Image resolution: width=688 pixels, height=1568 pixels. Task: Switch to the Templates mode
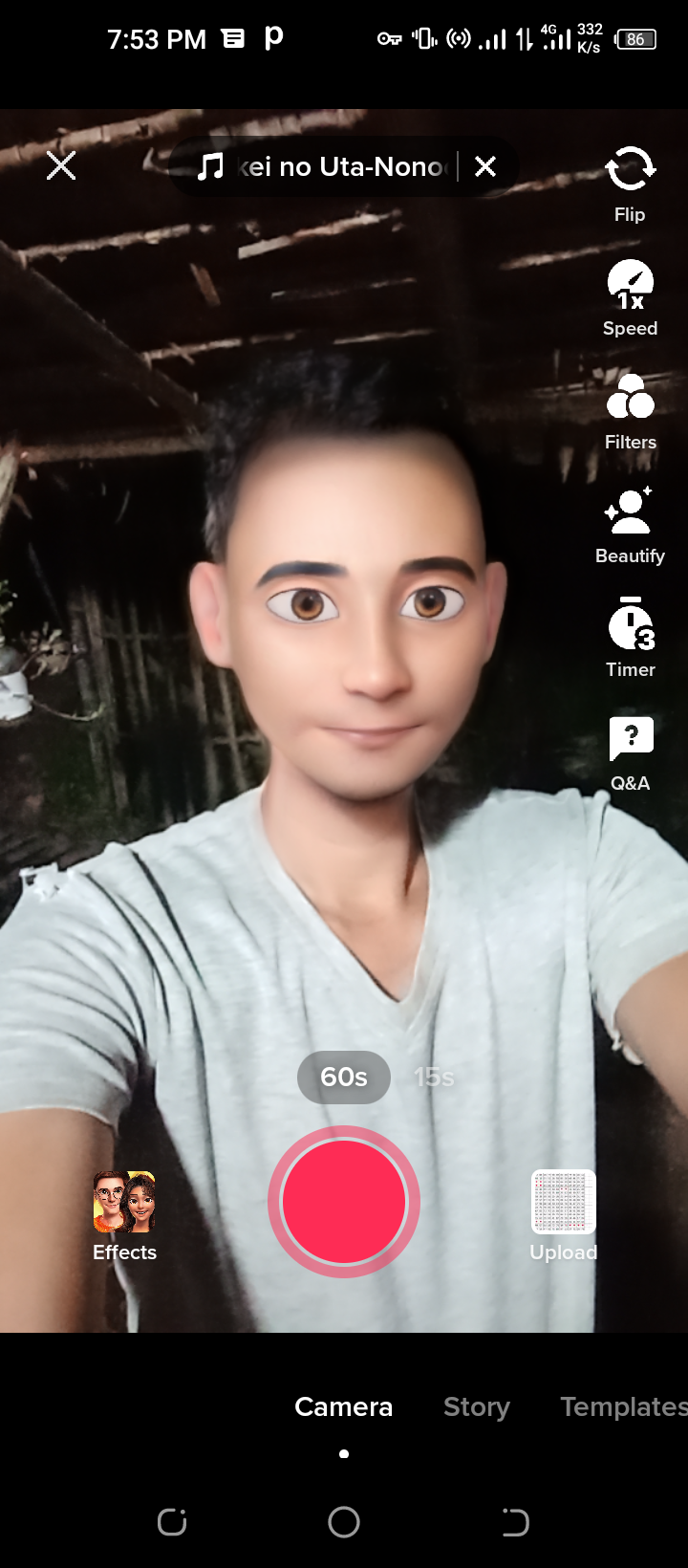click(623, 1406)
